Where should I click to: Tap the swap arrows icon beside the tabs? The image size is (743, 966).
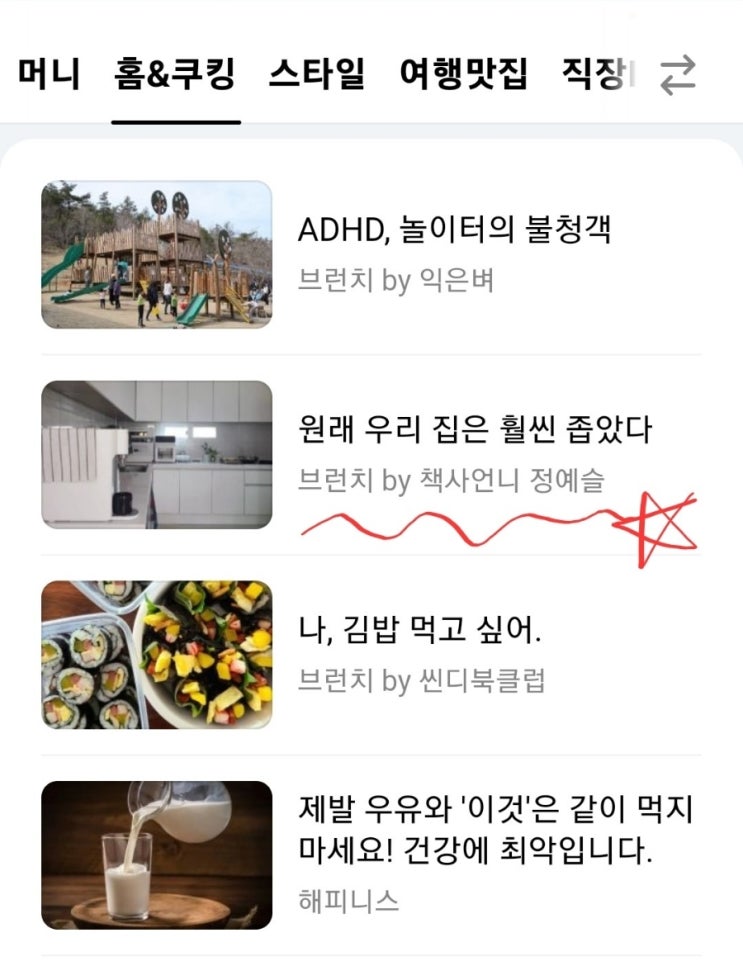(x=678, y=75)
